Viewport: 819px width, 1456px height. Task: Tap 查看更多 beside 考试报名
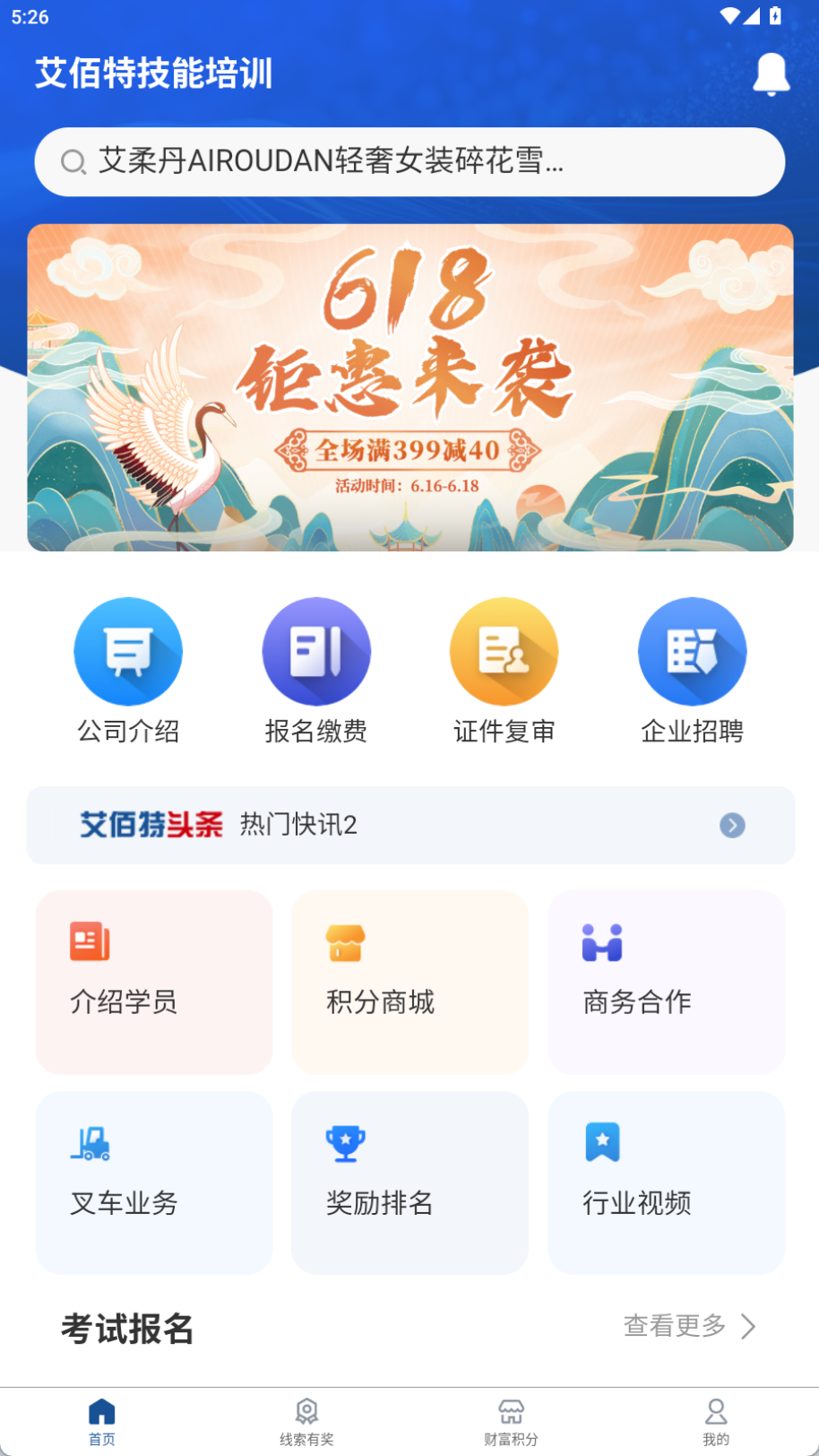689,1325
